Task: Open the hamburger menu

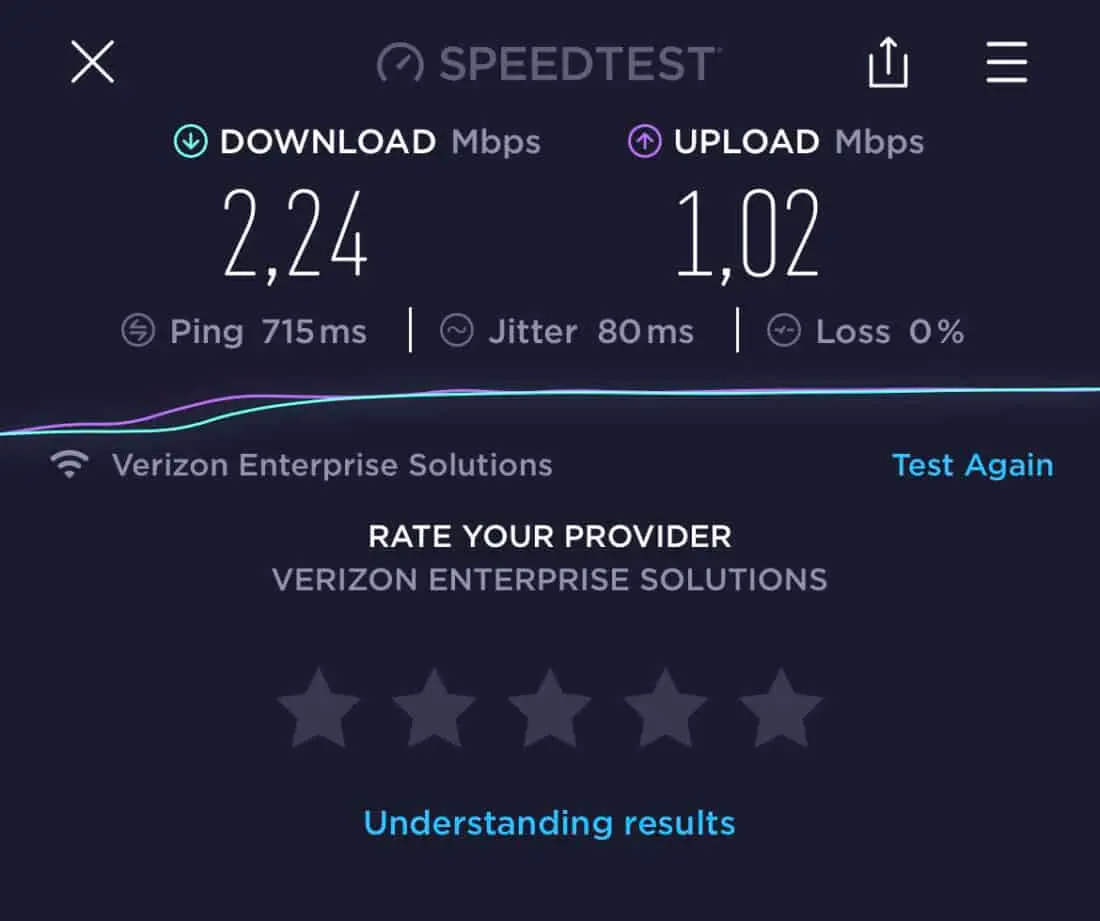Action: (x=1006, y=63)
